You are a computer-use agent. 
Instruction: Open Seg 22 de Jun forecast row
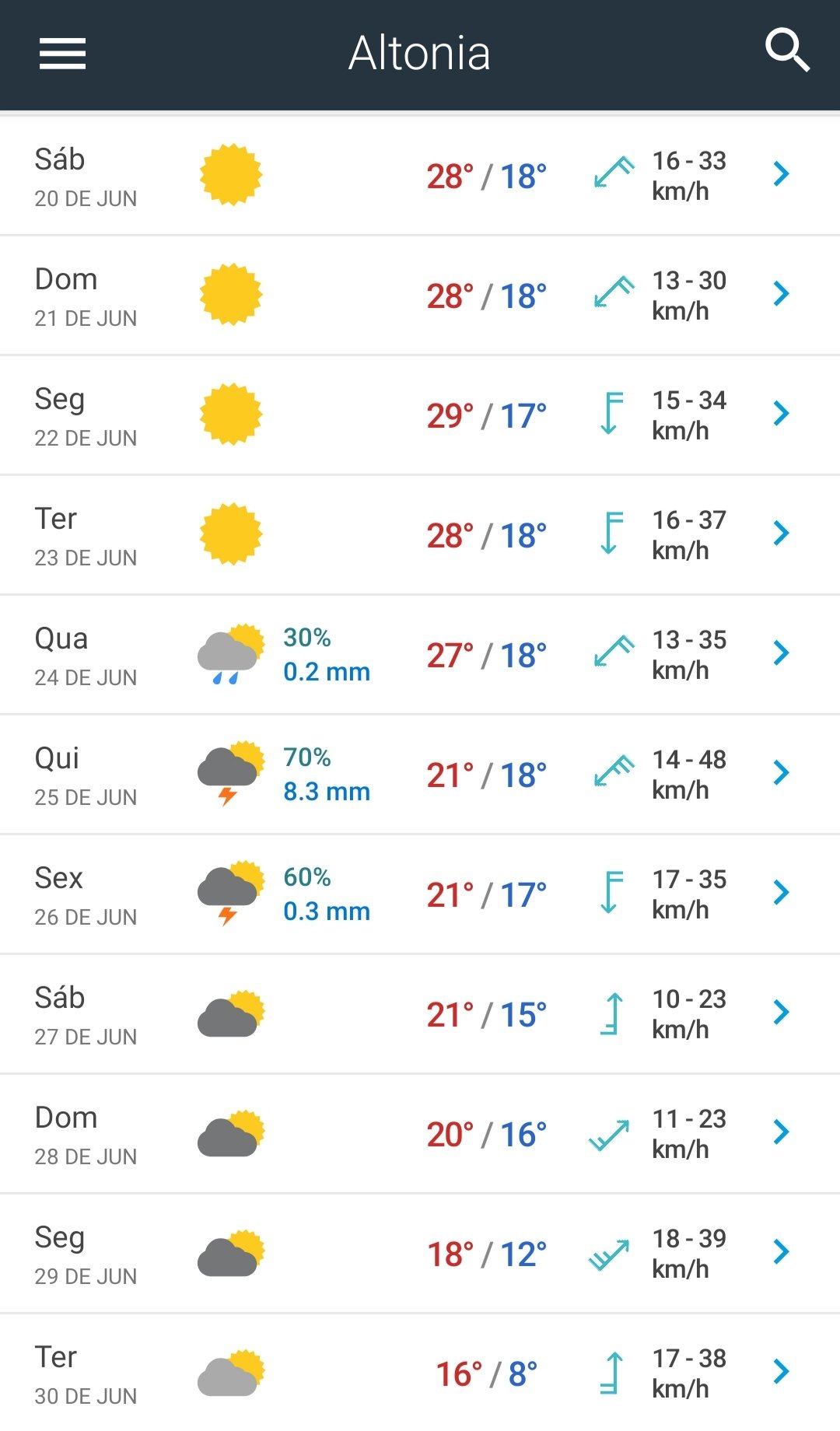[420, 415]
